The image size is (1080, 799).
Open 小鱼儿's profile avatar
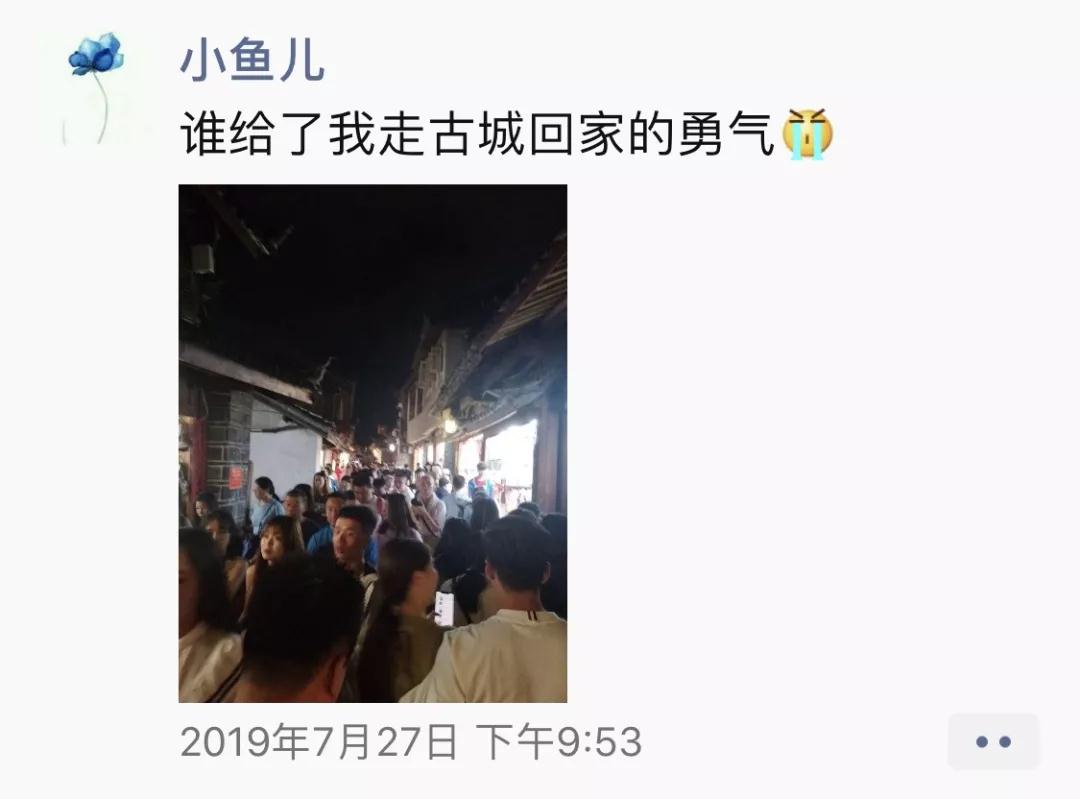pyautogui.click(x=98, y=88)
